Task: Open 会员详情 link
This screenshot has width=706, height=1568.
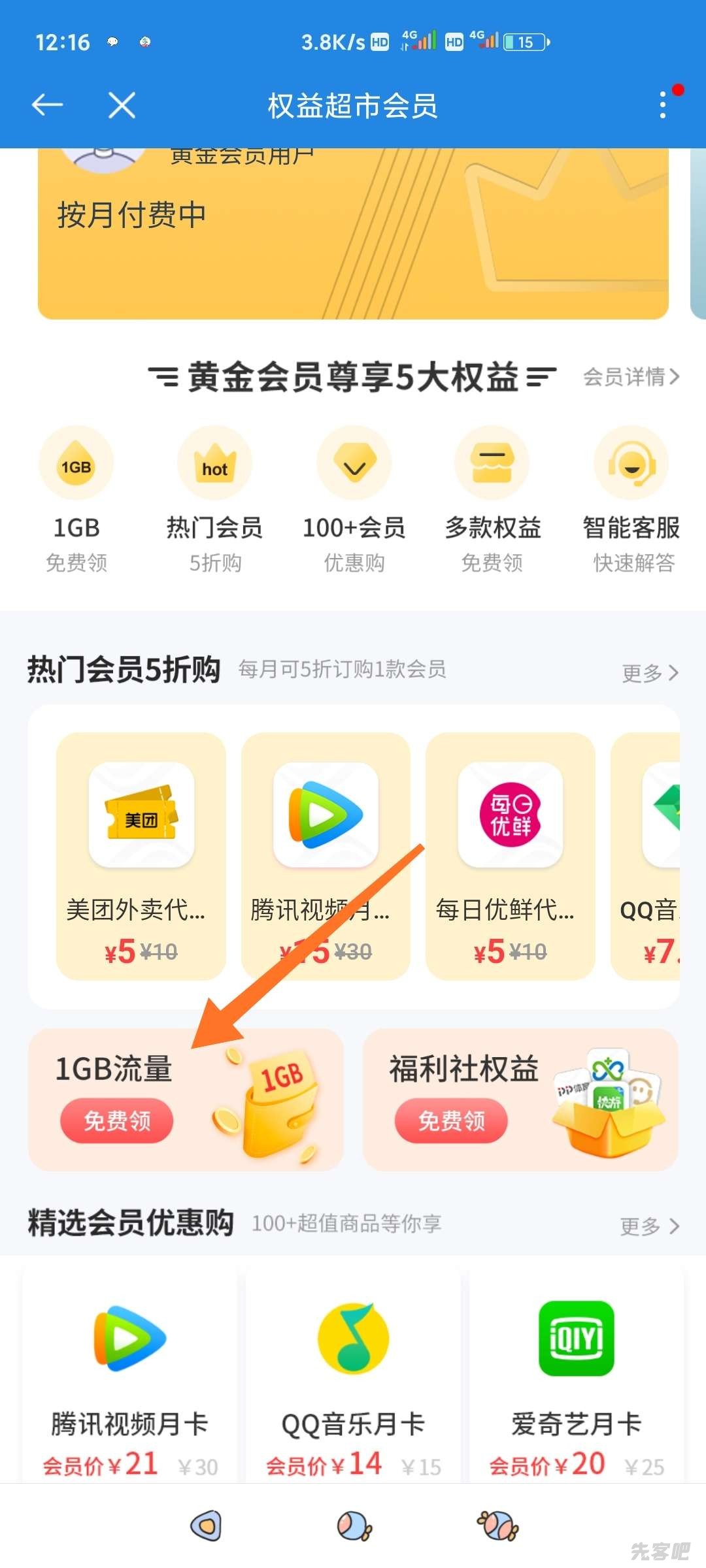Action: pyautogui.click(x=631, y=377)
